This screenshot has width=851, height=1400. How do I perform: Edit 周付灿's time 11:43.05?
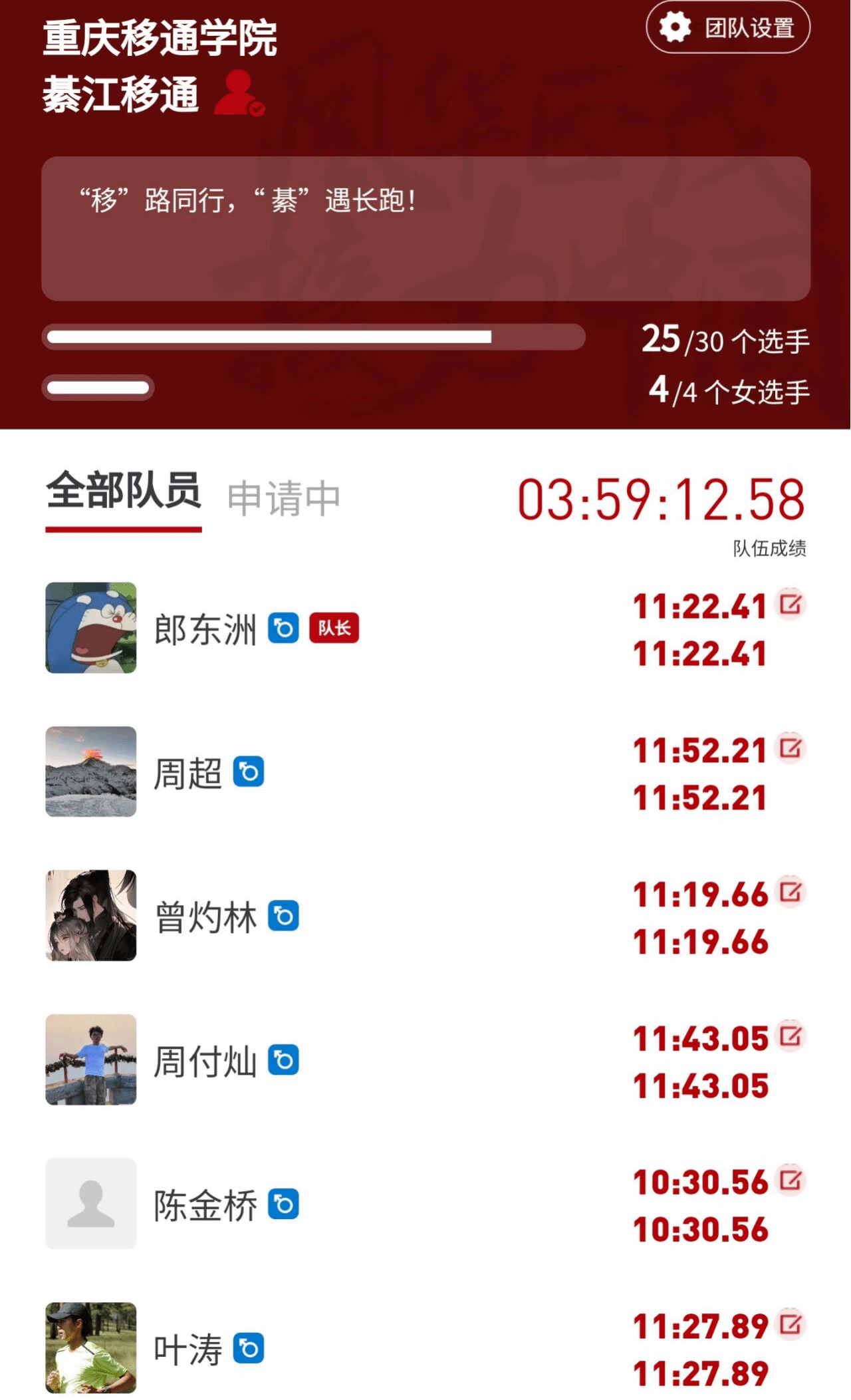click(x=790, y=1036)
